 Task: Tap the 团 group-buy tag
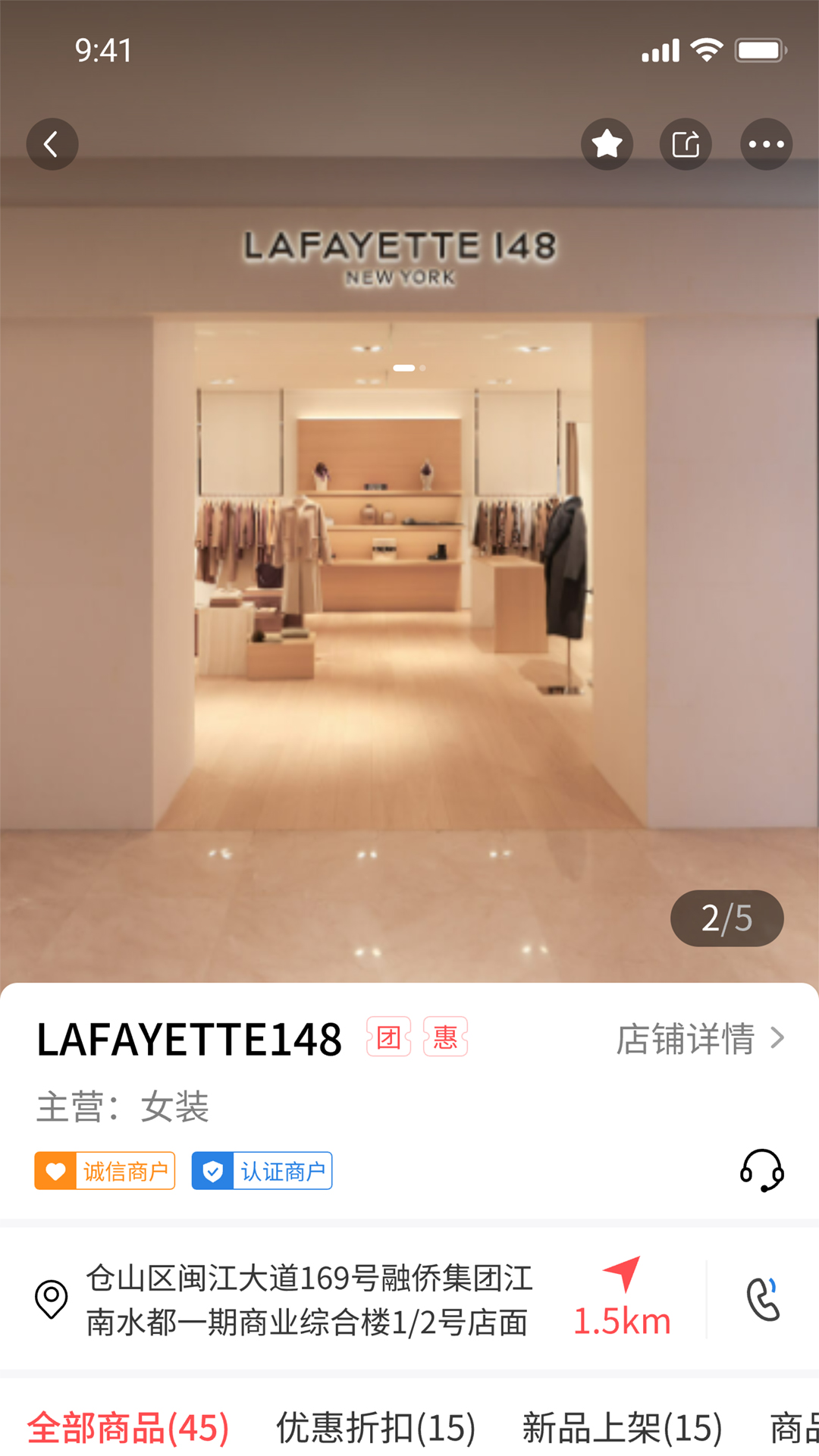[x=390, y=1037]
